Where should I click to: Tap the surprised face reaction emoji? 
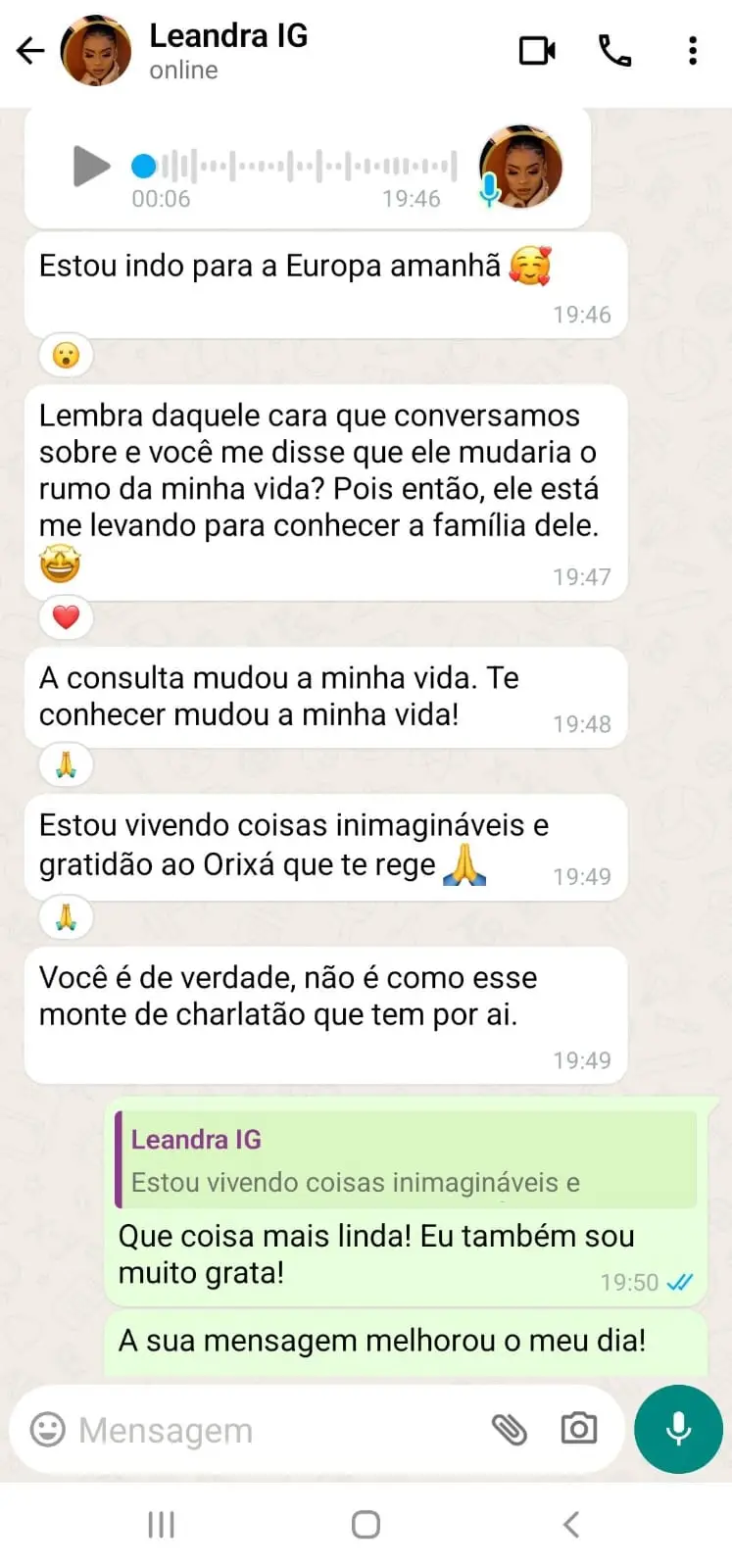coord(65,355)
